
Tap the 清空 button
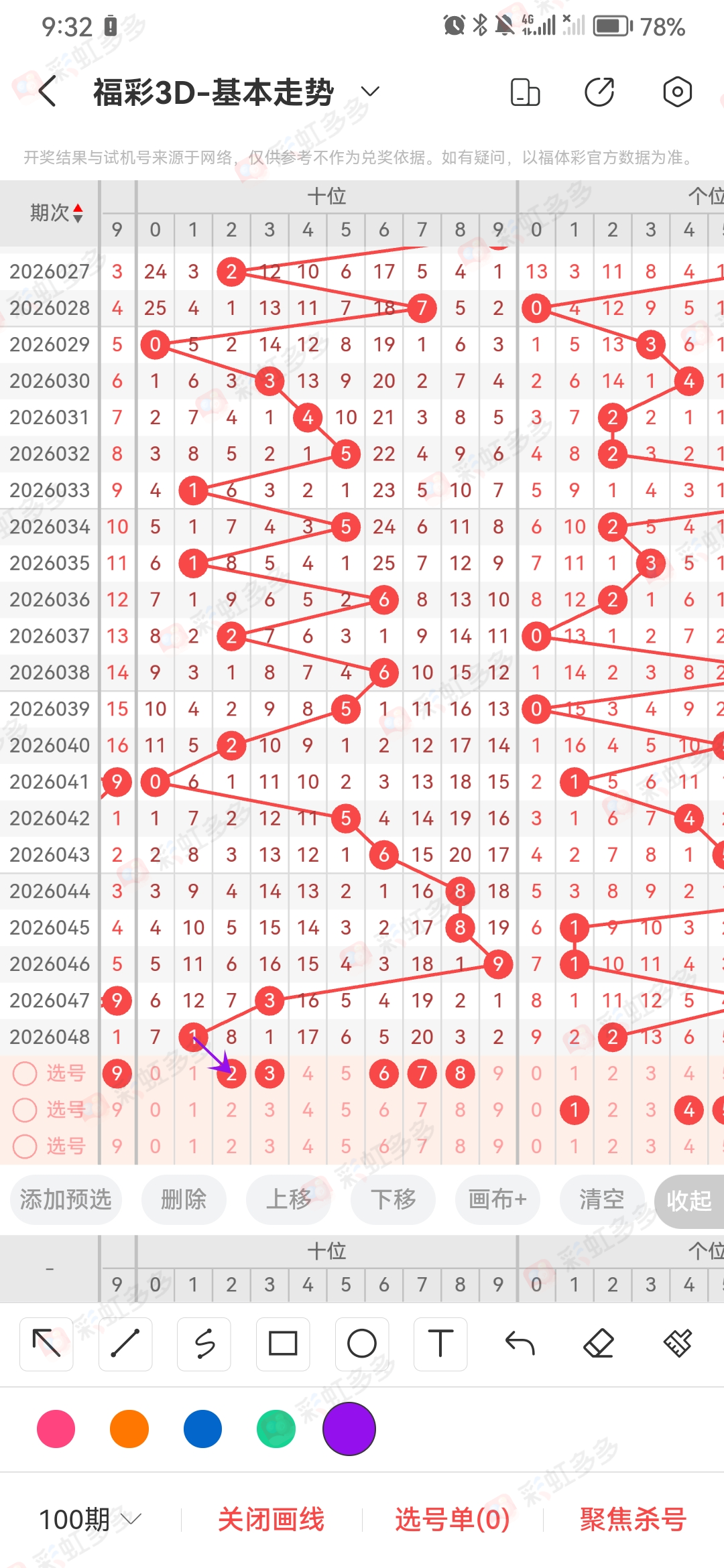[601, 1199]
